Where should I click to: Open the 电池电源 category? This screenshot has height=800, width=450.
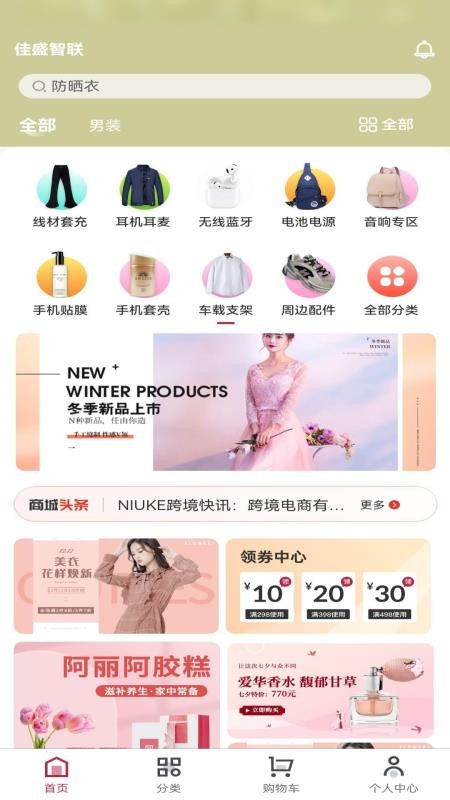[x=308, y=196]
